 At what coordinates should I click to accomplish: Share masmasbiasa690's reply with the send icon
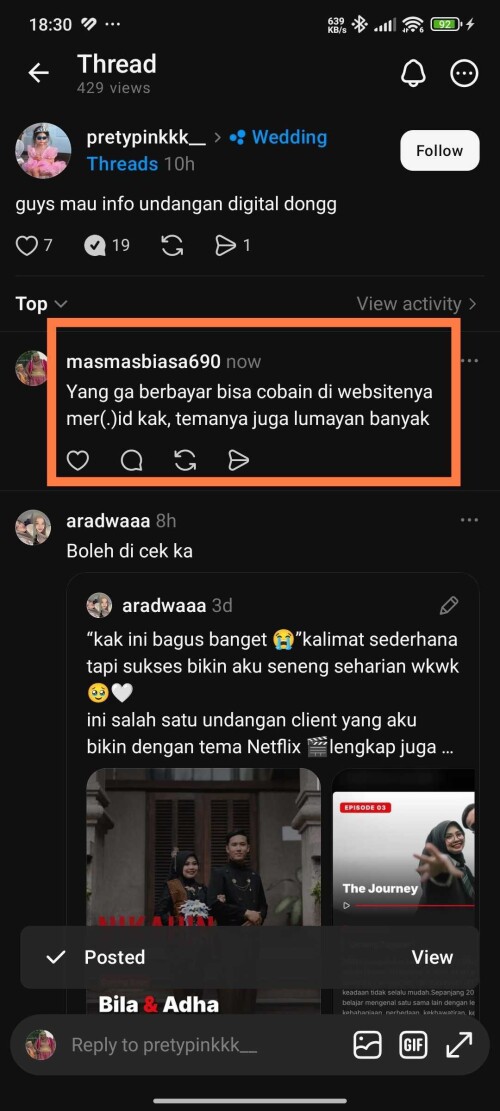[239, 461]
